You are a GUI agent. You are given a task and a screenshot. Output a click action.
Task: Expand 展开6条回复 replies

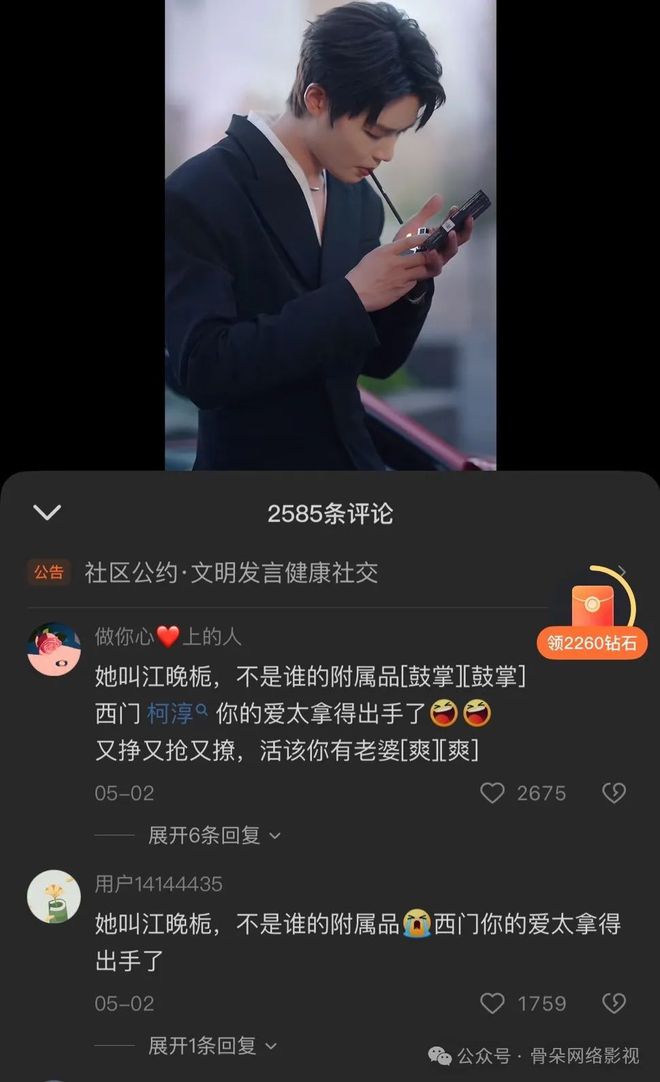click(x=214, y=835)
